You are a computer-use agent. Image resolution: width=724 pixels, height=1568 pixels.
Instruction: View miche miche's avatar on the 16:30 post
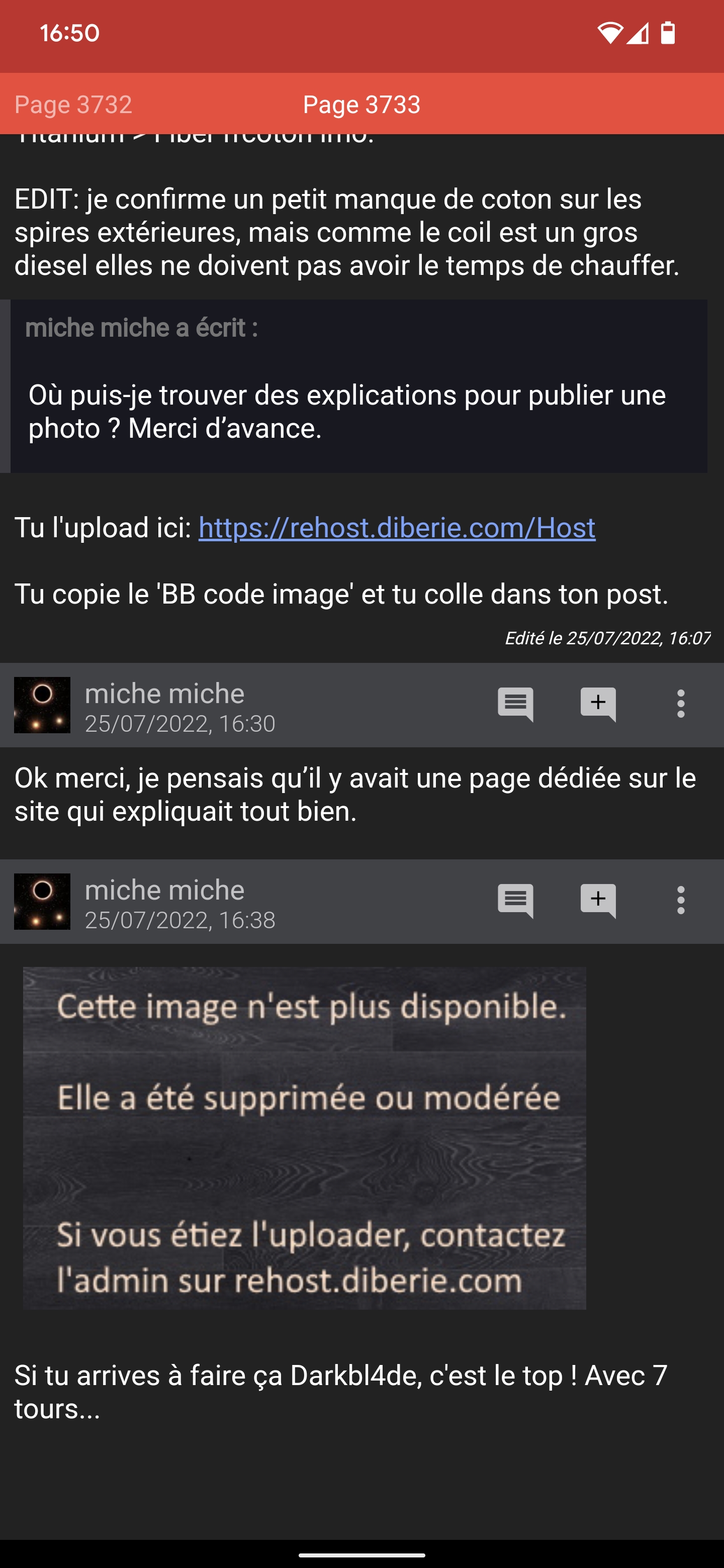42,705
